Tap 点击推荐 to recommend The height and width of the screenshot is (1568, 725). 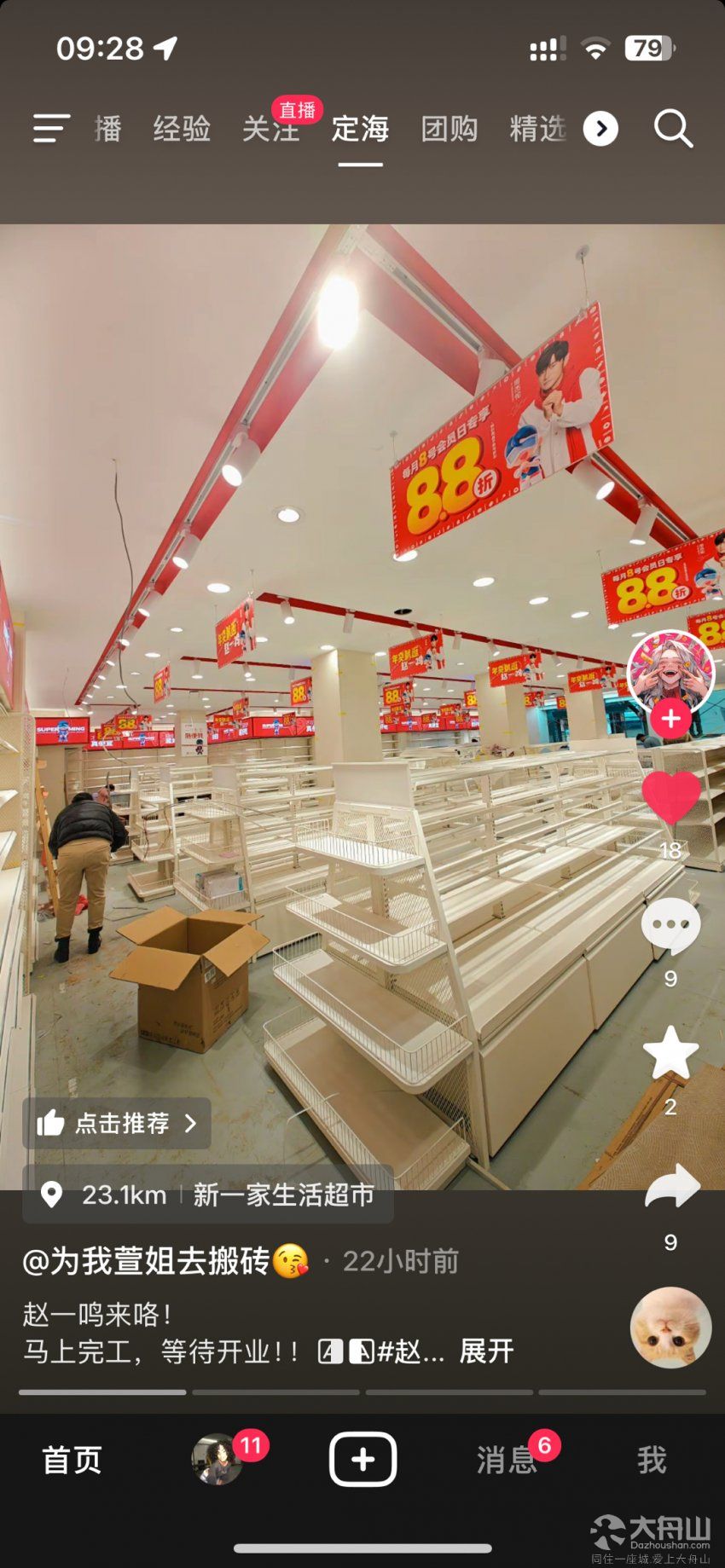117,1124
